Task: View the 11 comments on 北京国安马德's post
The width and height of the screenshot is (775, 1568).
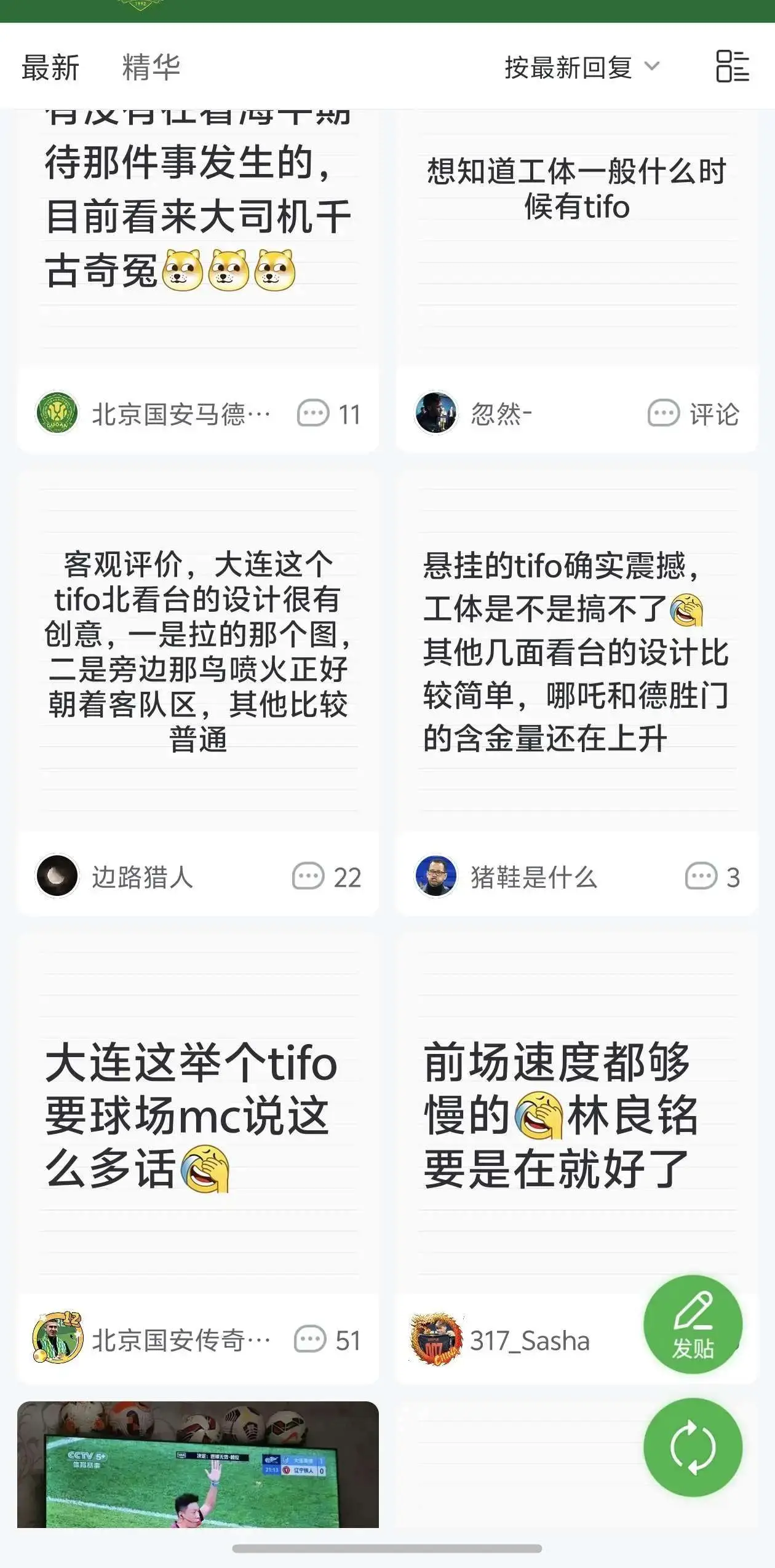Action: pos(329,413)
